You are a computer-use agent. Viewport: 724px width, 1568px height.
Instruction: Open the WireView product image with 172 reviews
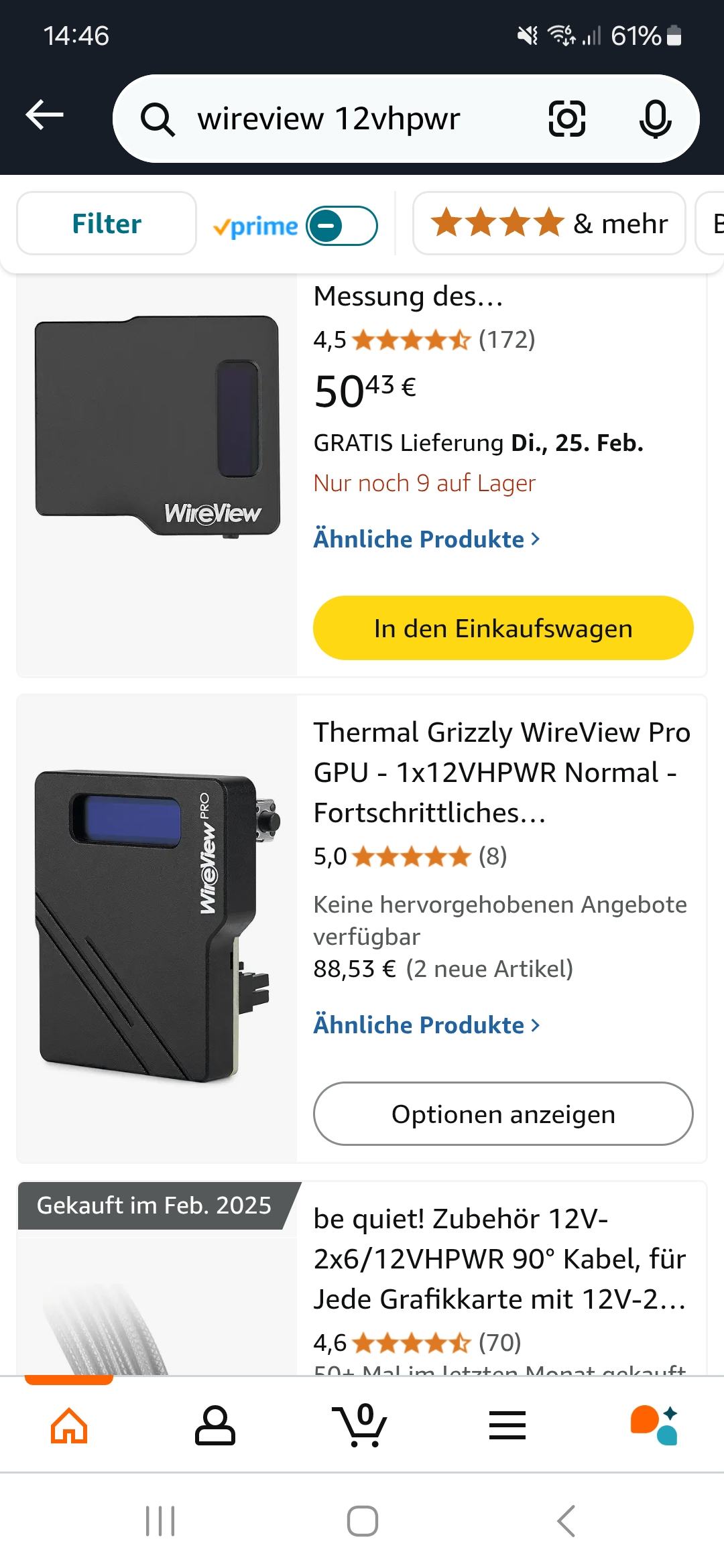157,426
